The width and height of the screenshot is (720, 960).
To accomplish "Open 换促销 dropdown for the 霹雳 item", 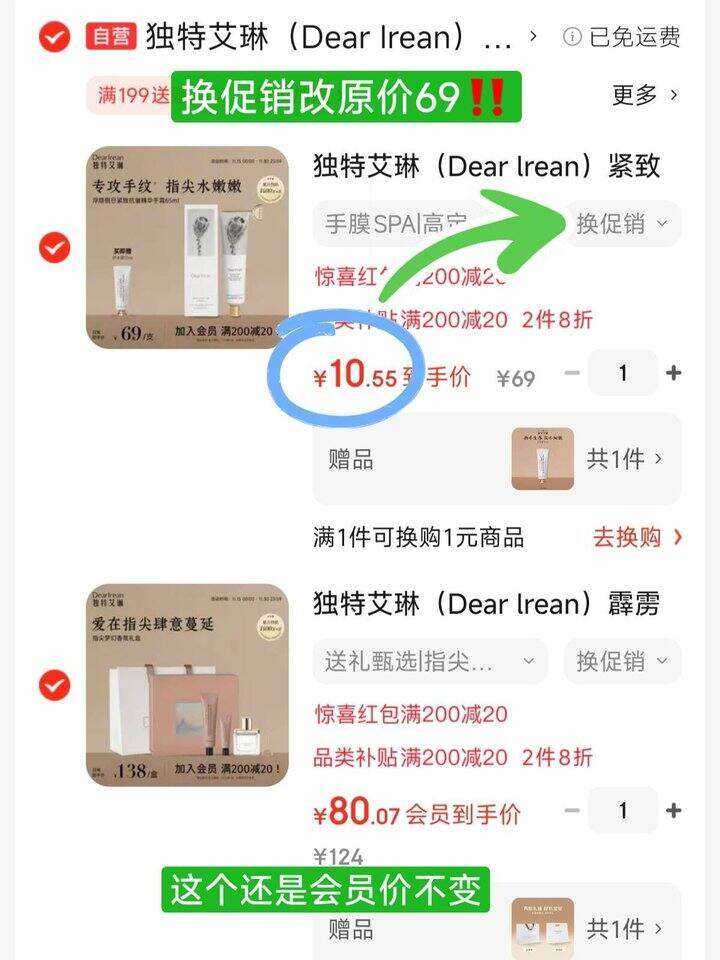I will coord(623,661).
